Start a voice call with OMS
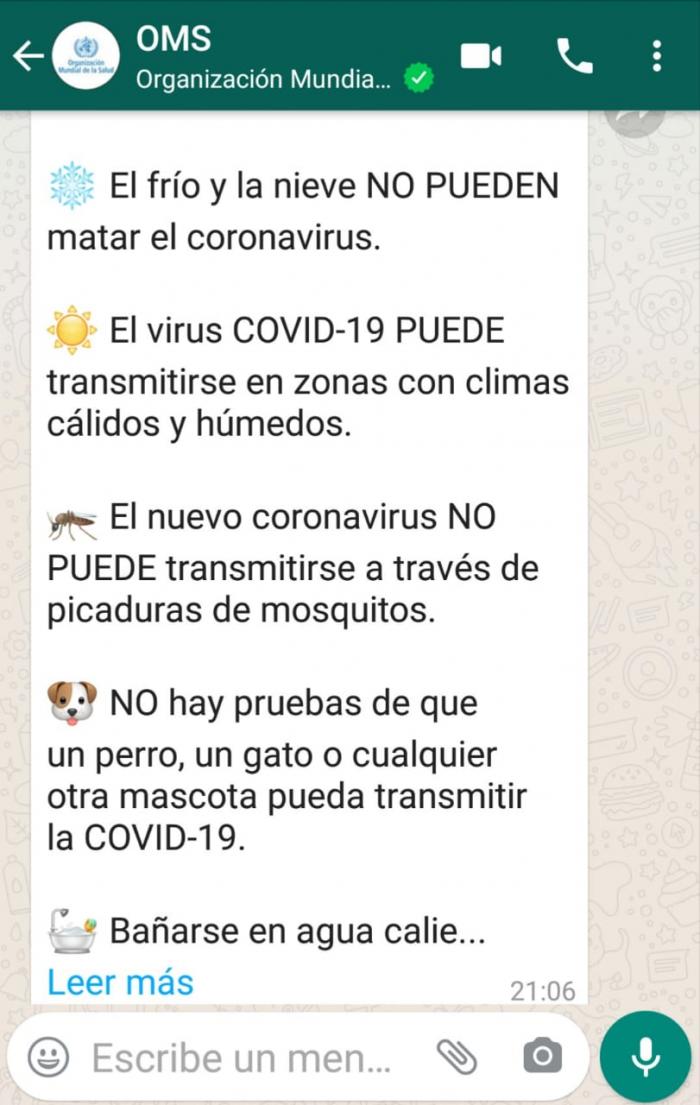The image size is (700, 1105). tap(574, 56)
